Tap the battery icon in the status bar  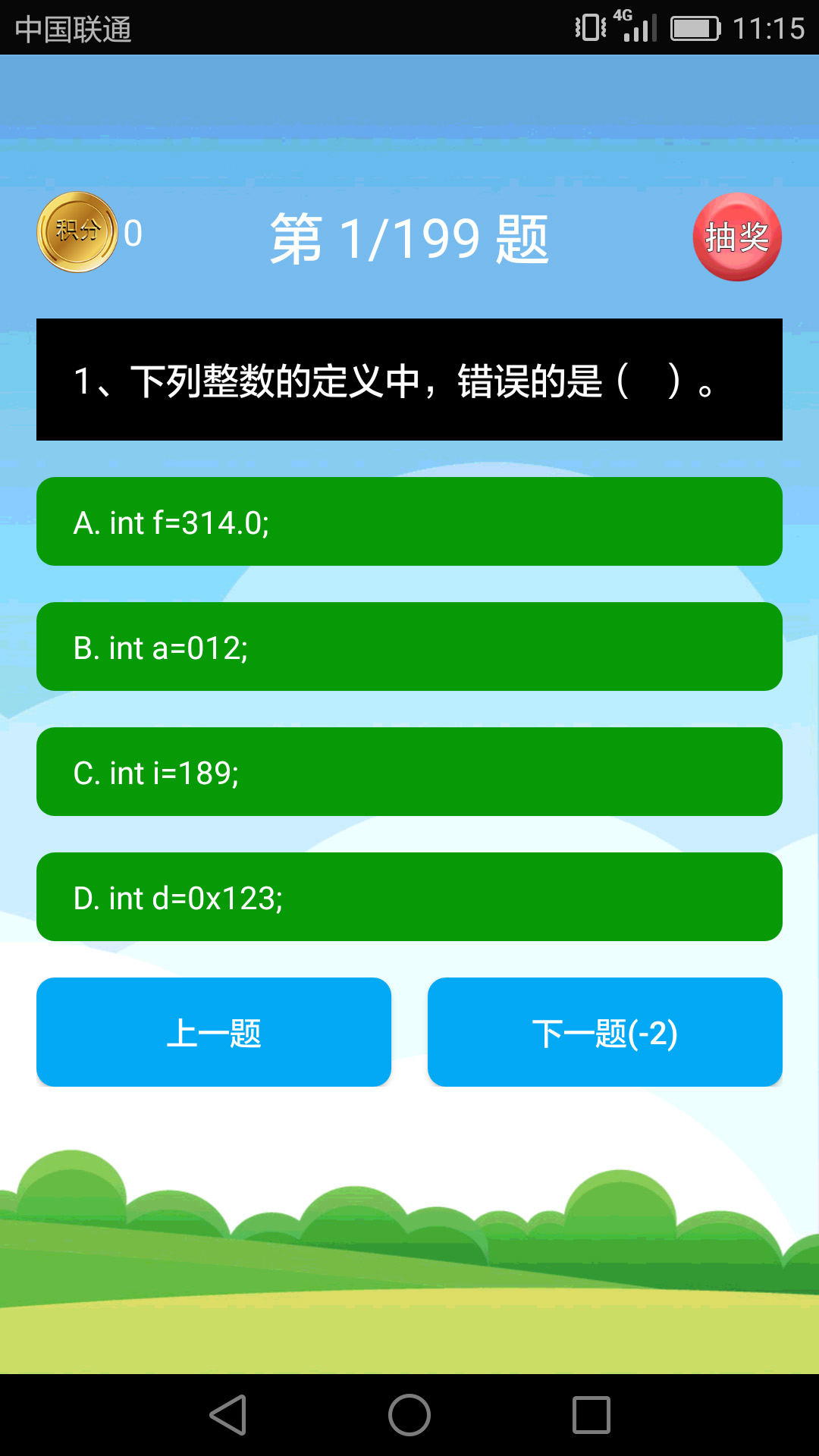click(694, 25)
